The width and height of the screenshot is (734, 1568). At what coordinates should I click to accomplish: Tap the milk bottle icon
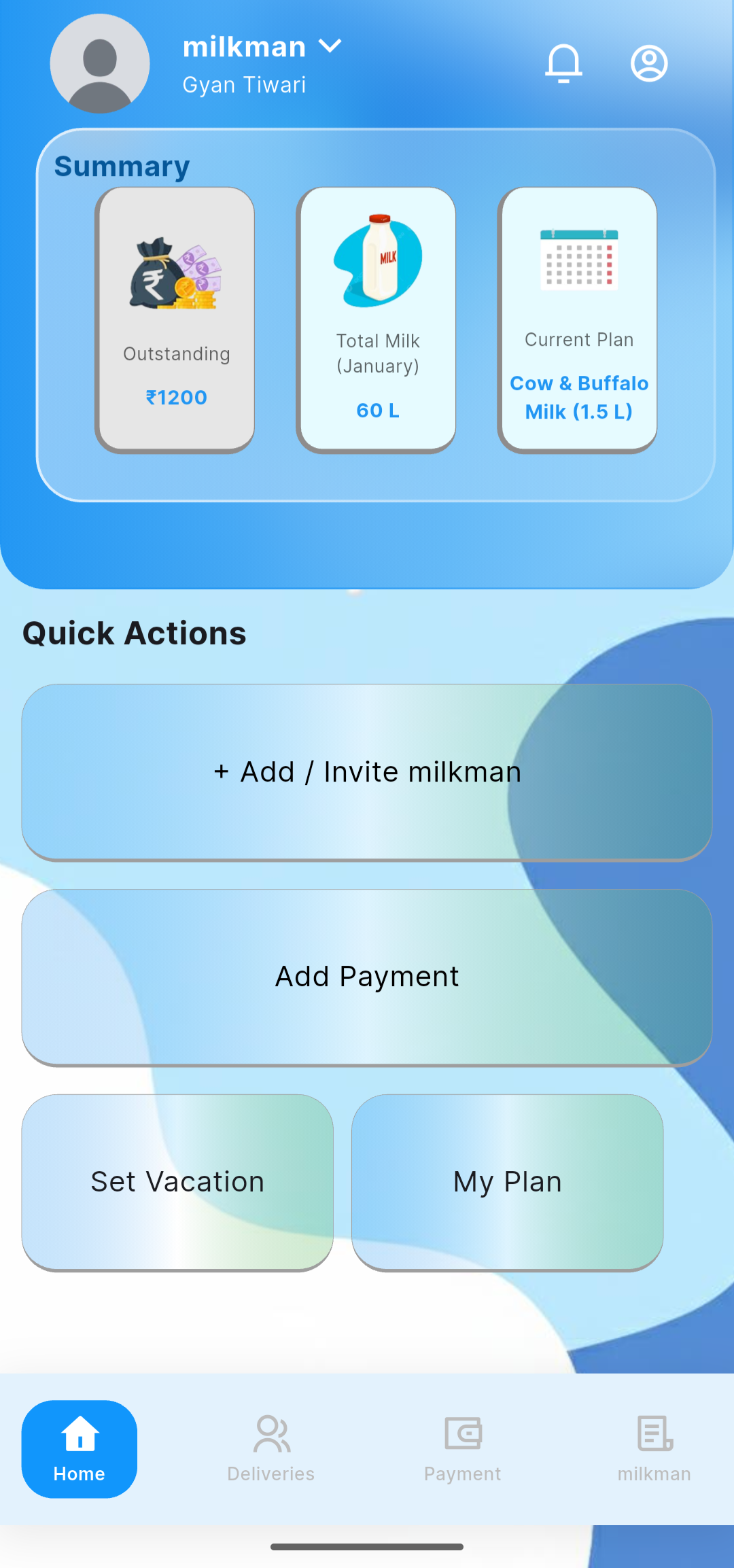point(378,260)
